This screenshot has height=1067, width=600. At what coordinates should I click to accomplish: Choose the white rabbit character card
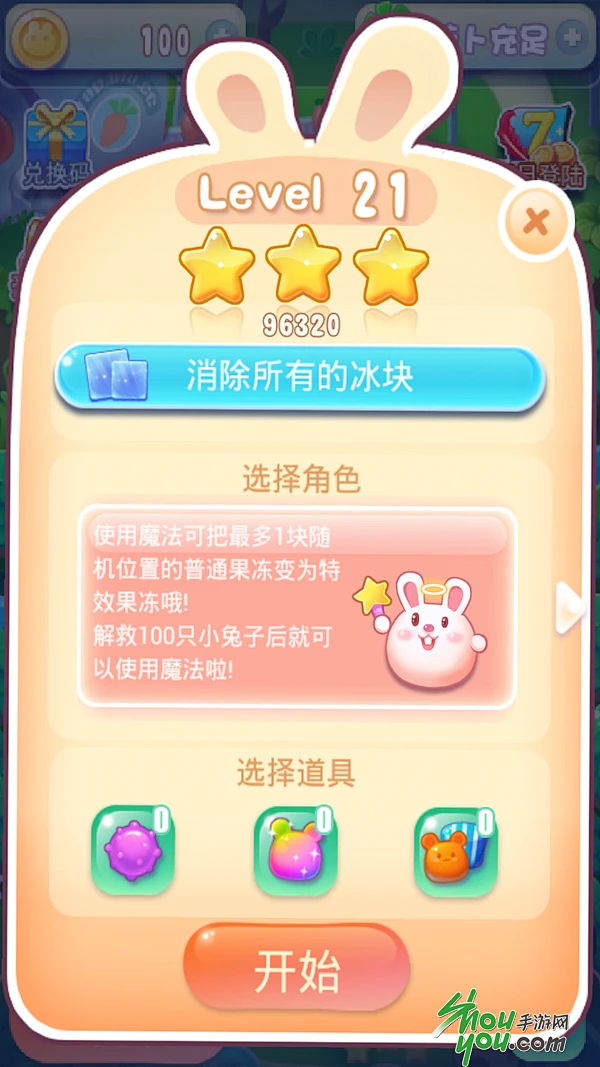297,607
